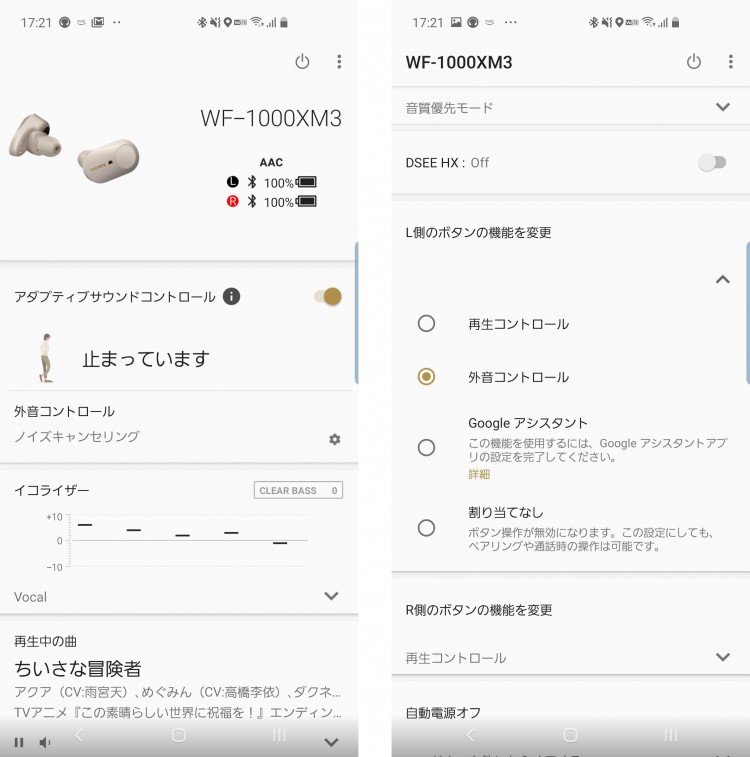Open the volume speaker control
The width and height of the screenshot is (750, 757).
click(x=45, y=742)
